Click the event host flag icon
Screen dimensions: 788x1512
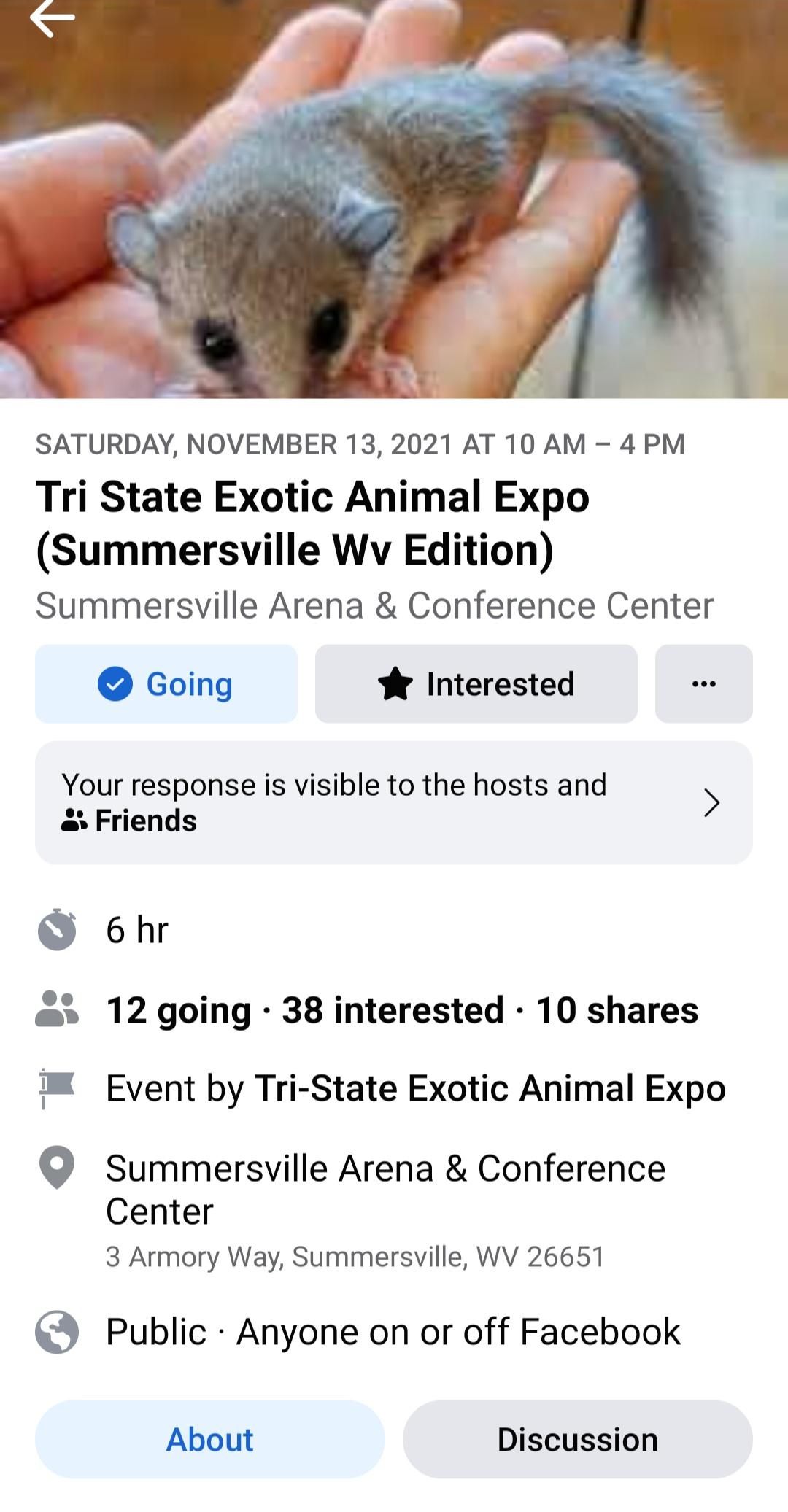58,1088
